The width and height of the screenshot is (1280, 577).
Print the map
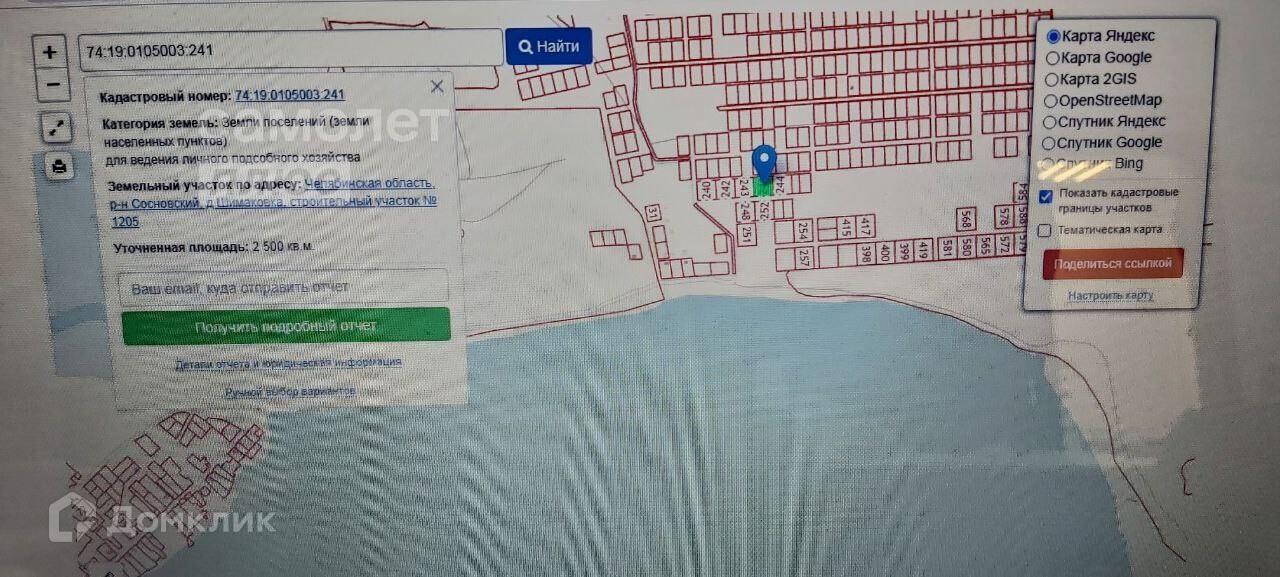coord(60,166)
